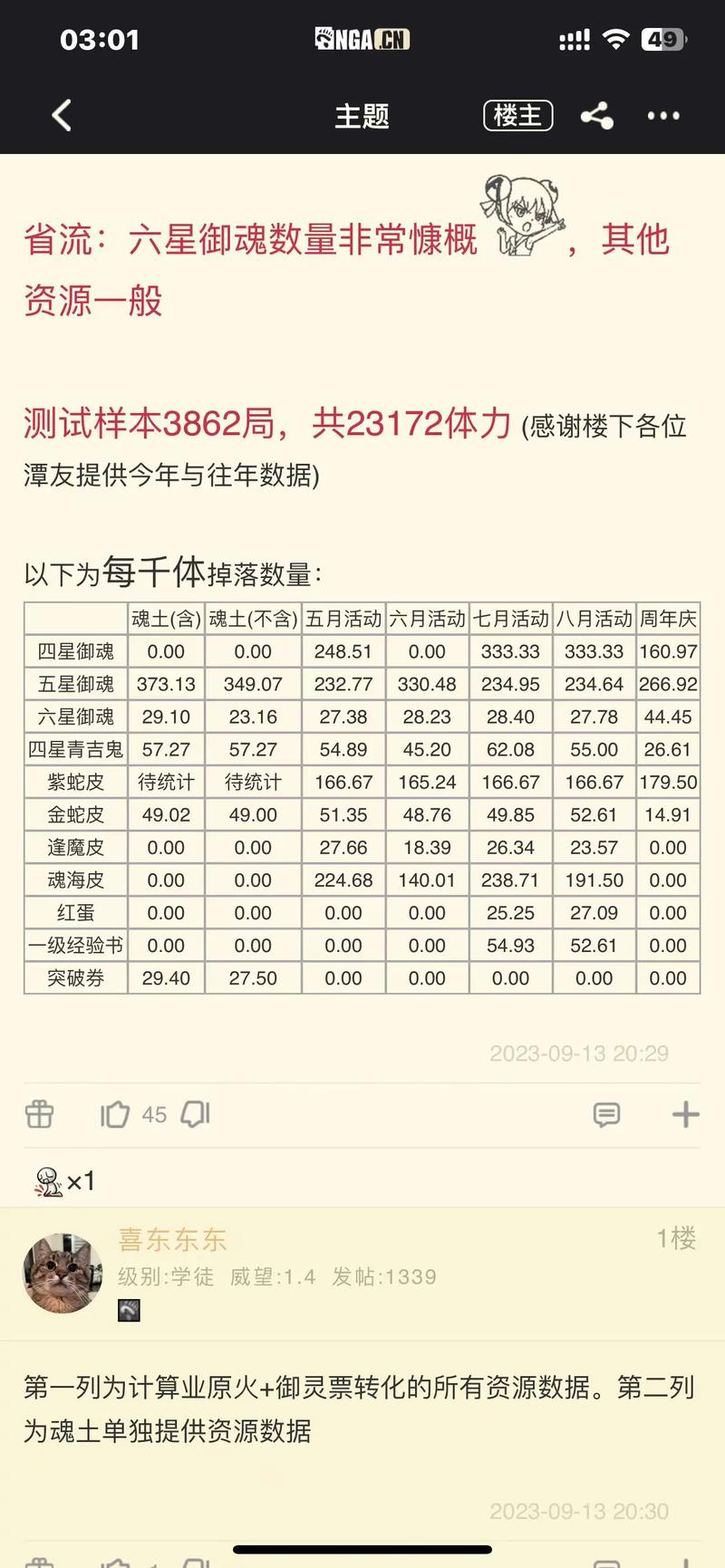Open the reply comment icon on the right
The width and height of the screenshot is (725, 1568).
[x=607, y=1115]
